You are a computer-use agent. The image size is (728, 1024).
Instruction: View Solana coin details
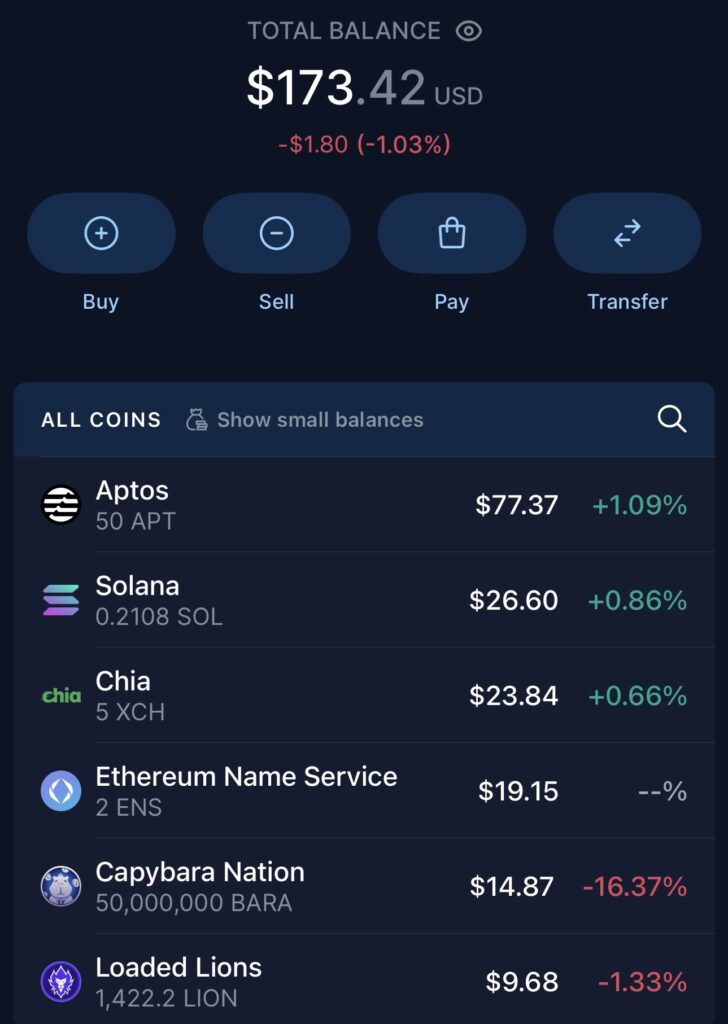[x=364, y=600]
